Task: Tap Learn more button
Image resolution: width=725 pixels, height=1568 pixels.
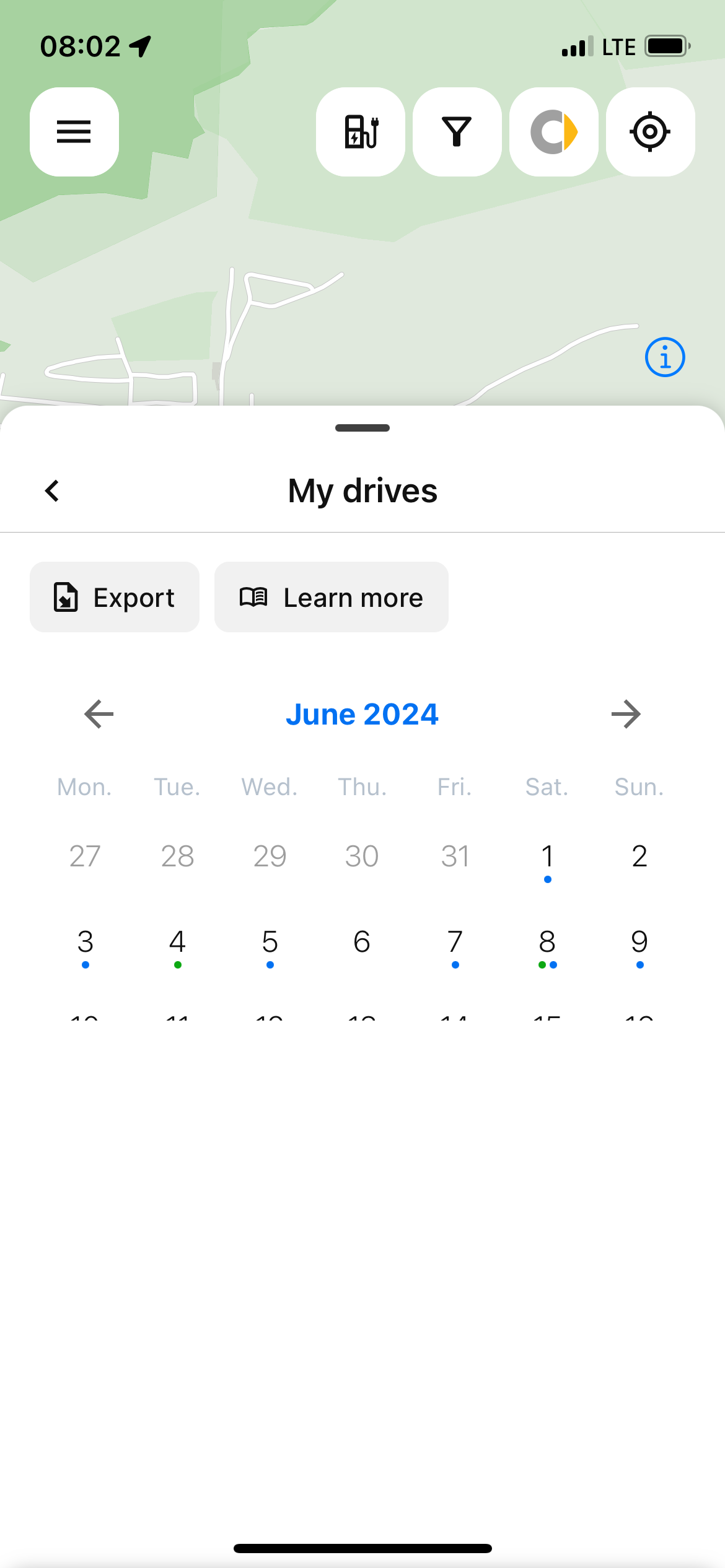Action: coord(332,597)
